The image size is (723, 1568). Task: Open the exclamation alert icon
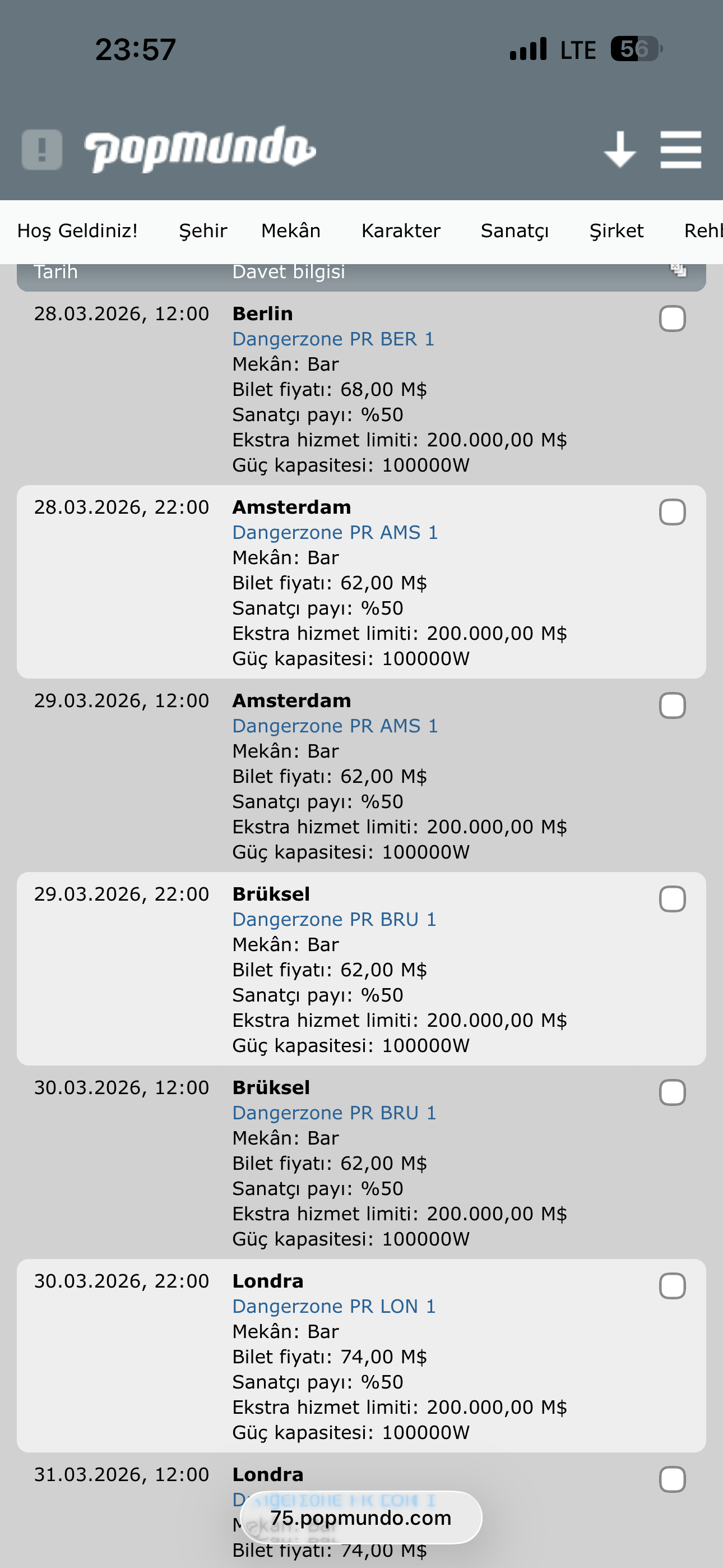42,150
